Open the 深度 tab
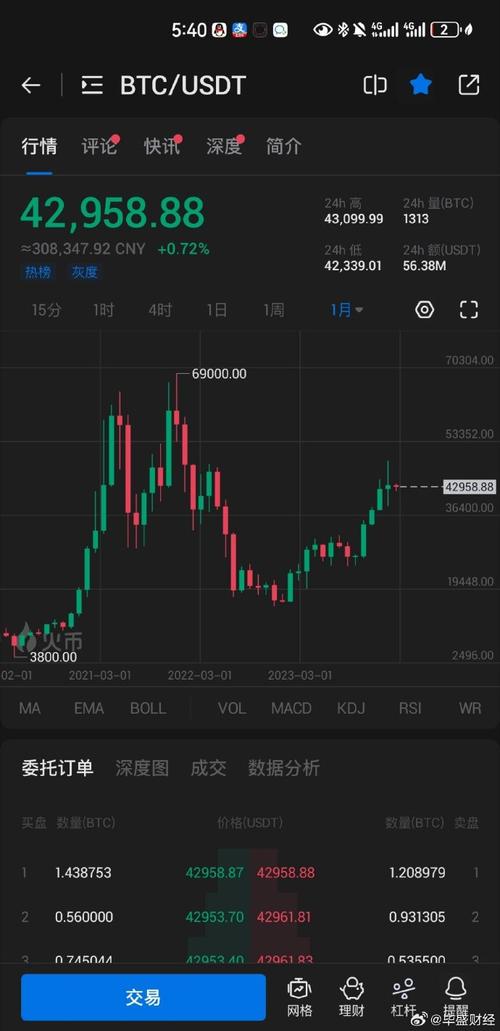 pyautogui.click(x=224, y=146)
